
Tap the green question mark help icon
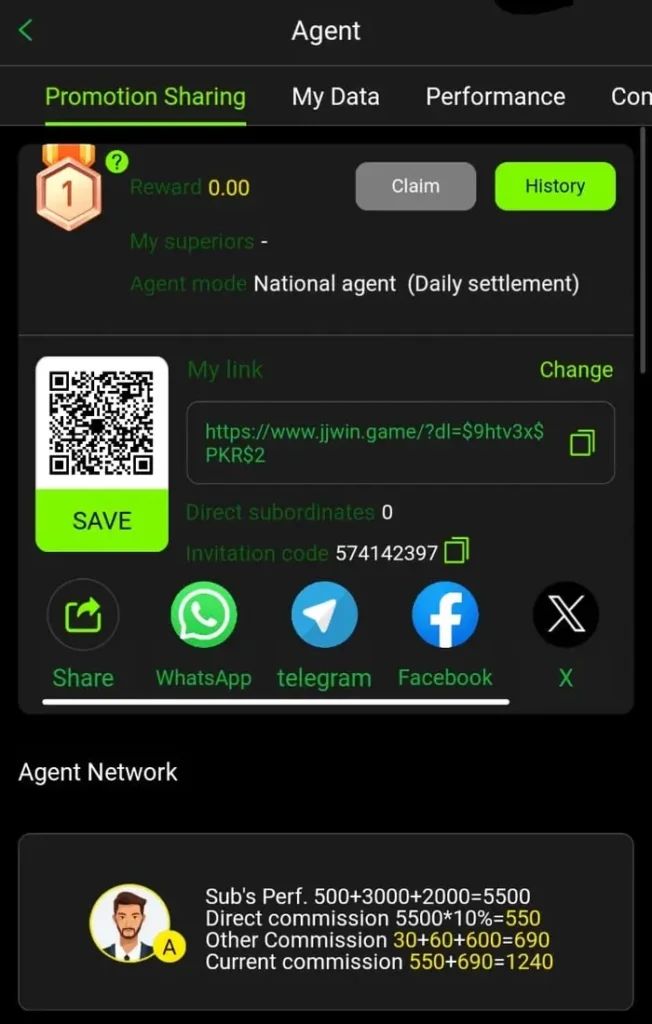coord(117,161)
